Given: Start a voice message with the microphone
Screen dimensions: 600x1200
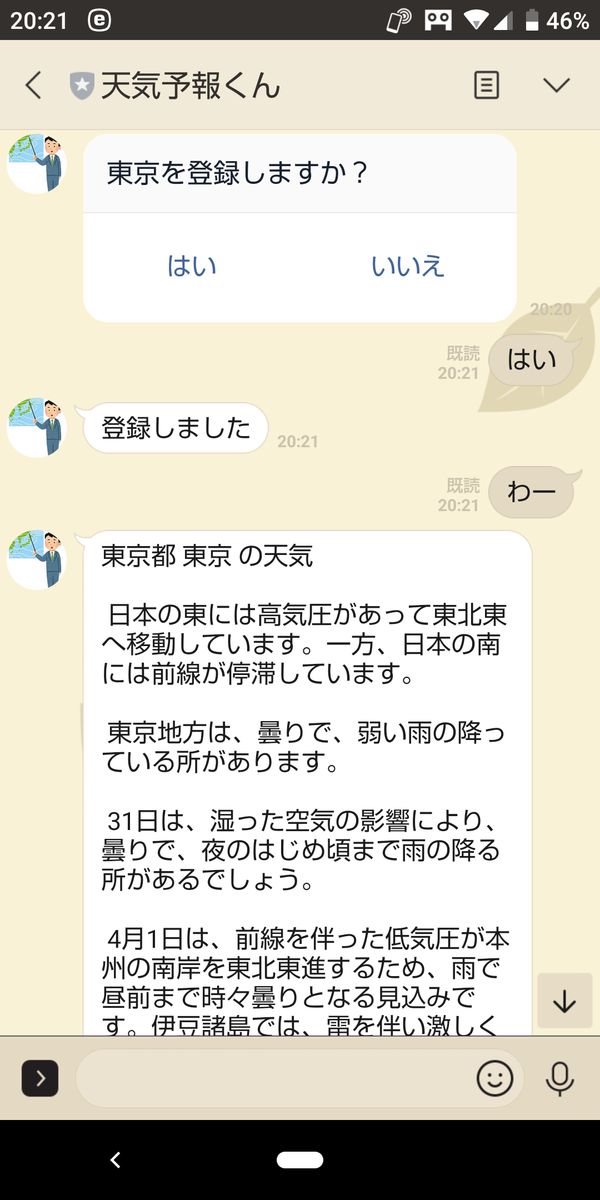Looking at the screenshot, I should (560, 1078).
